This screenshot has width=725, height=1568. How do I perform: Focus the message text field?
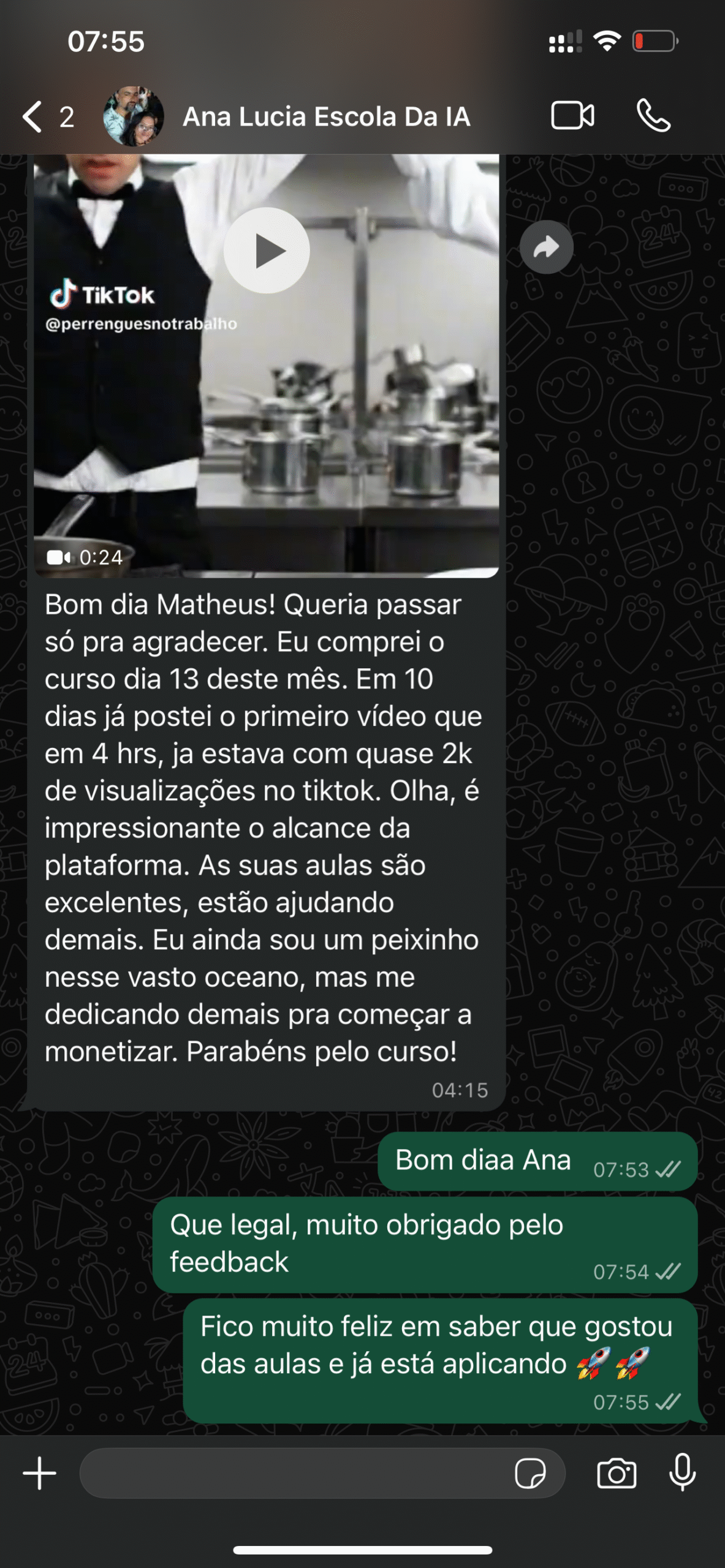pyautogui.click(x=294, y=1473)
